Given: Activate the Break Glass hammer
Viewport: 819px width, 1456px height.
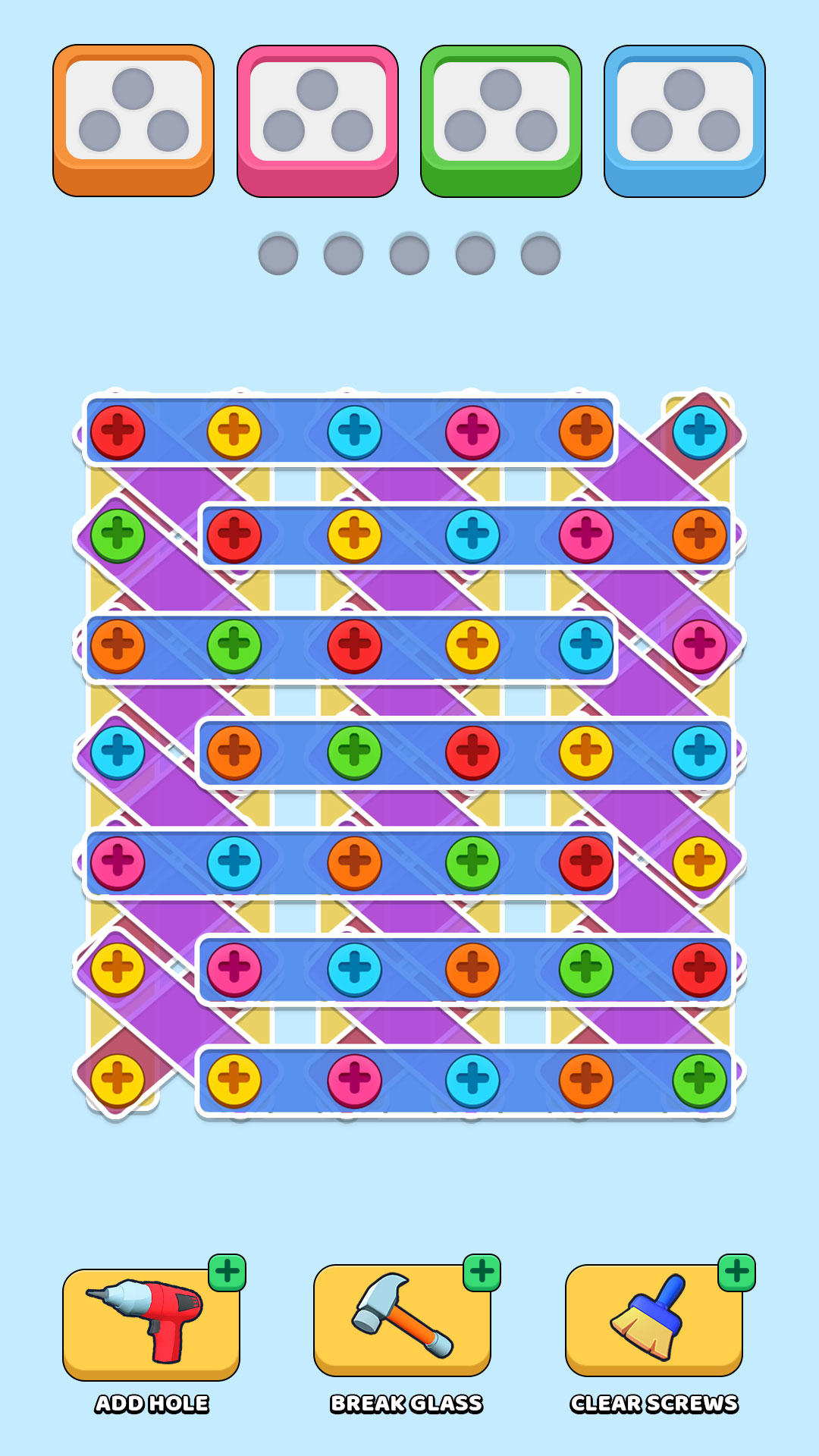Looking at the screenshot, I should click(403, 1319).
